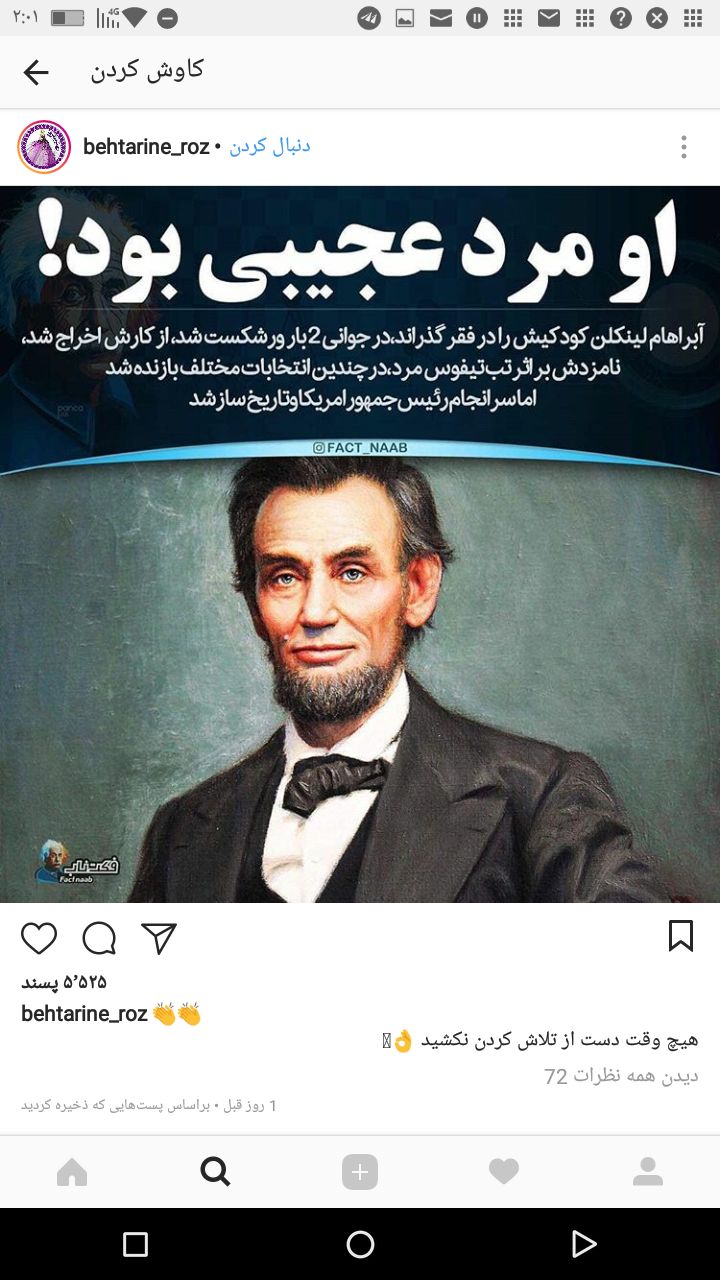The height and width of the screenshot is (1280, 720).
Task: Tap the behtarine_roz username in post header
Action: [x=146, y=147]
